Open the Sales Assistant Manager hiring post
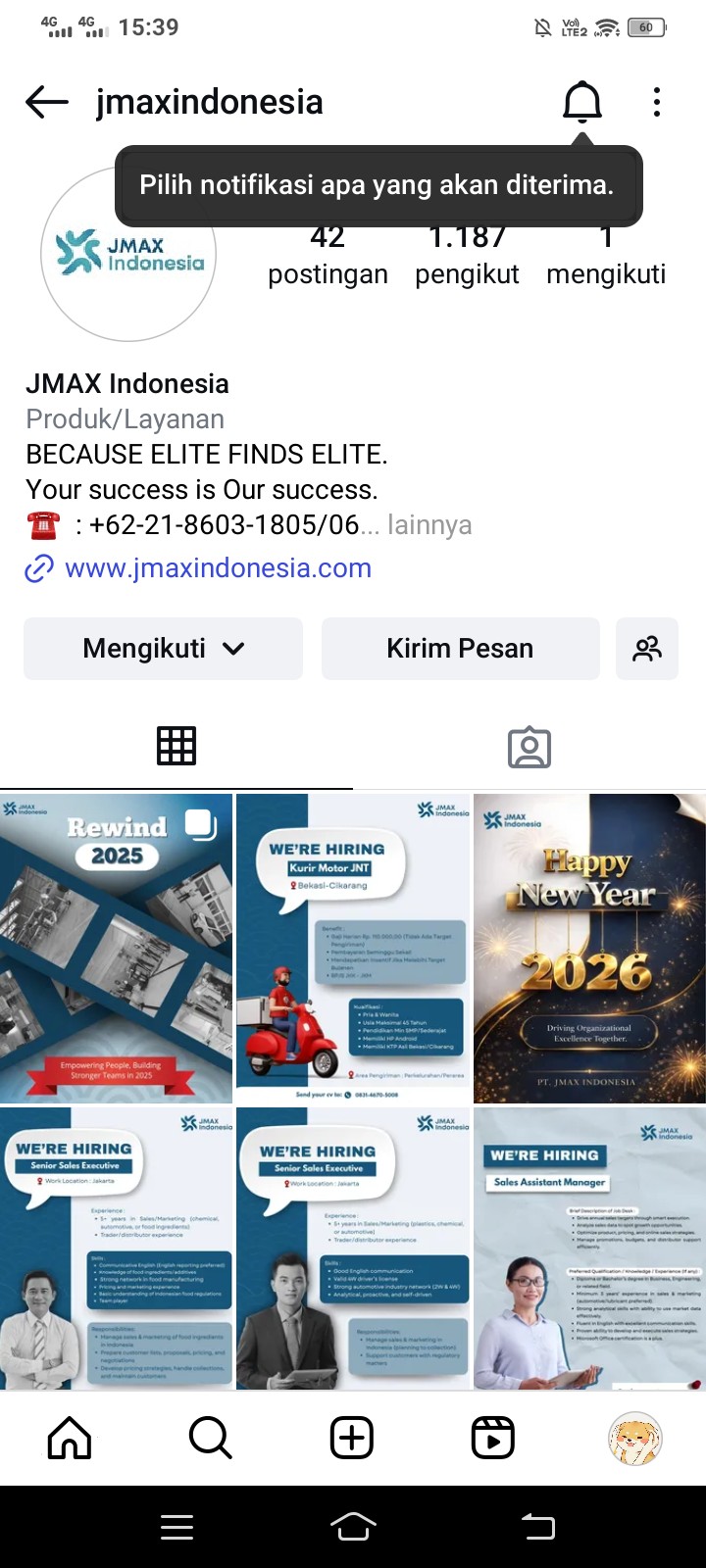 point(589,1249)
